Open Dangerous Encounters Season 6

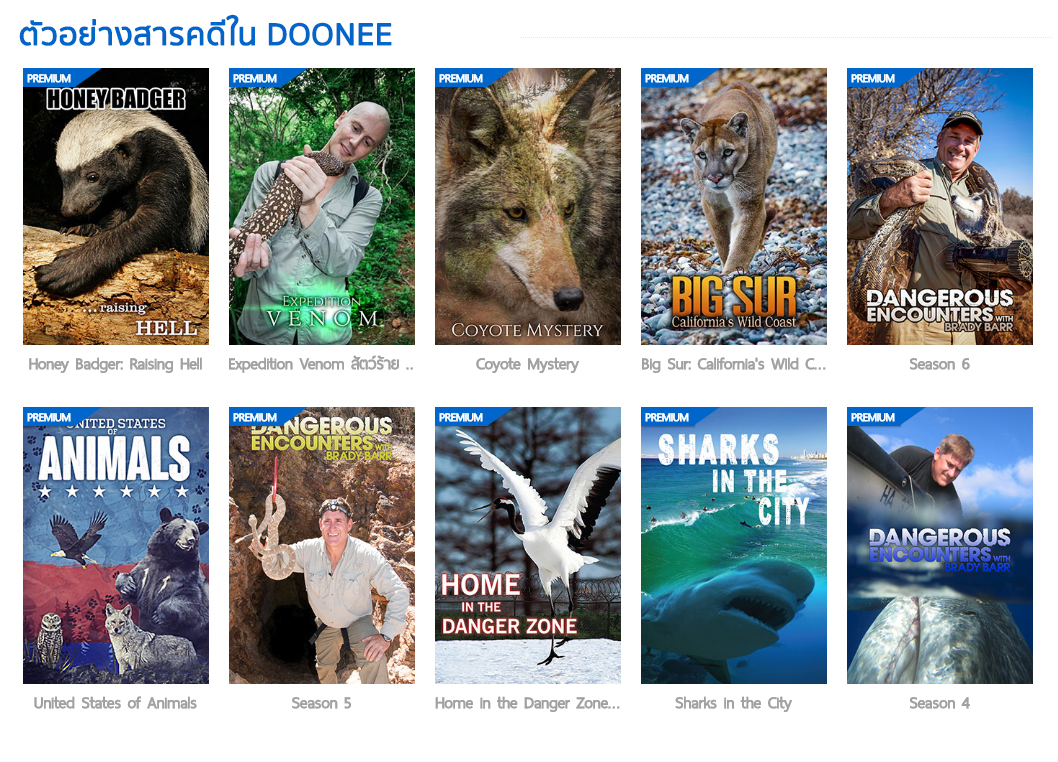(x=940, y=207)
